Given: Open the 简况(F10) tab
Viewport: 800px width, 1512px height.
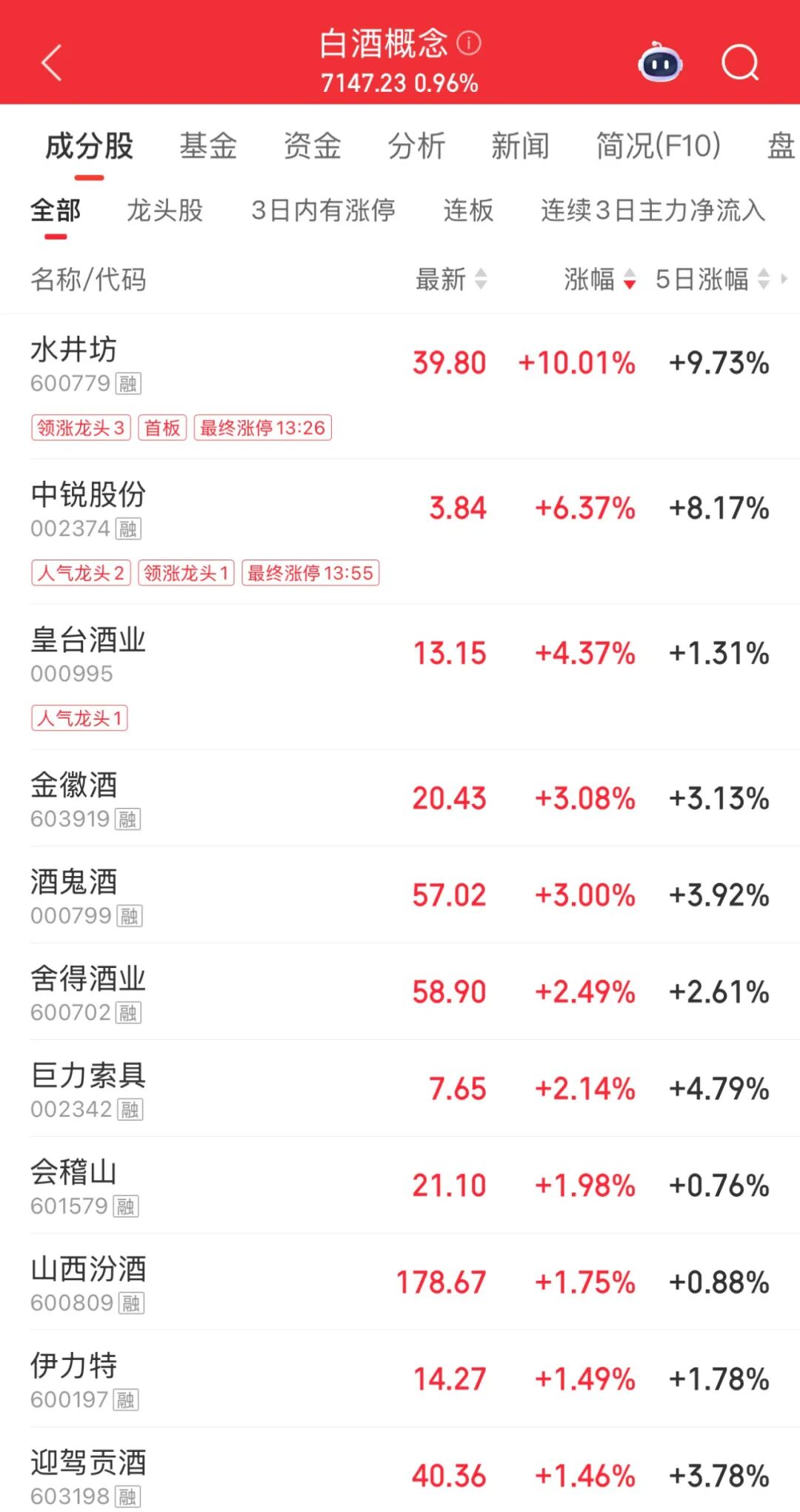Looking at the screenshot, I should point(658,146).
